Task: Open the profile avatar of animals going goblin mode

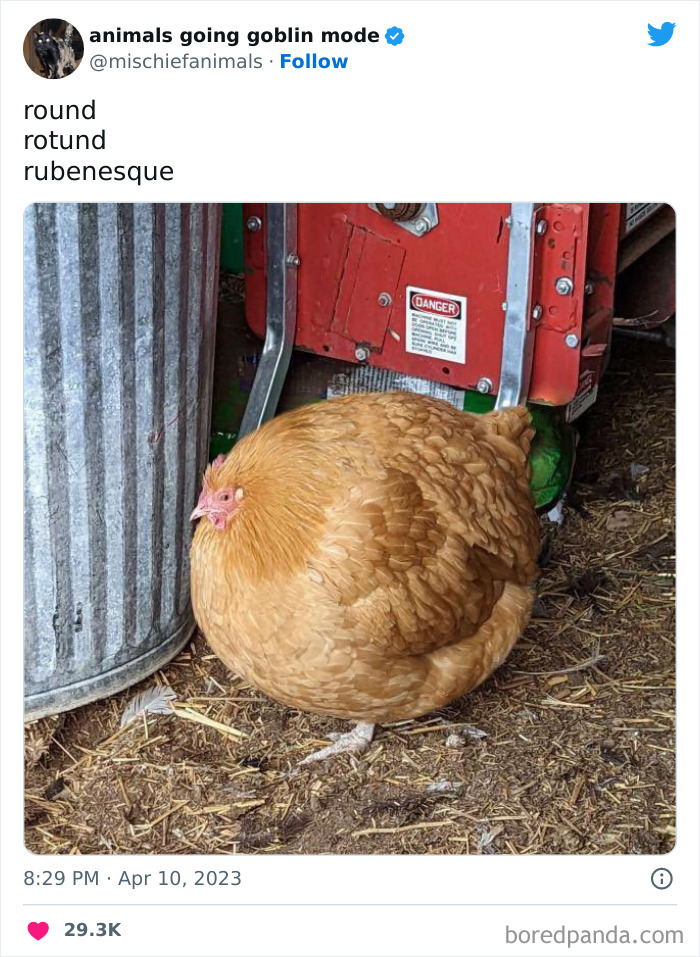Action: pos(53,48)
